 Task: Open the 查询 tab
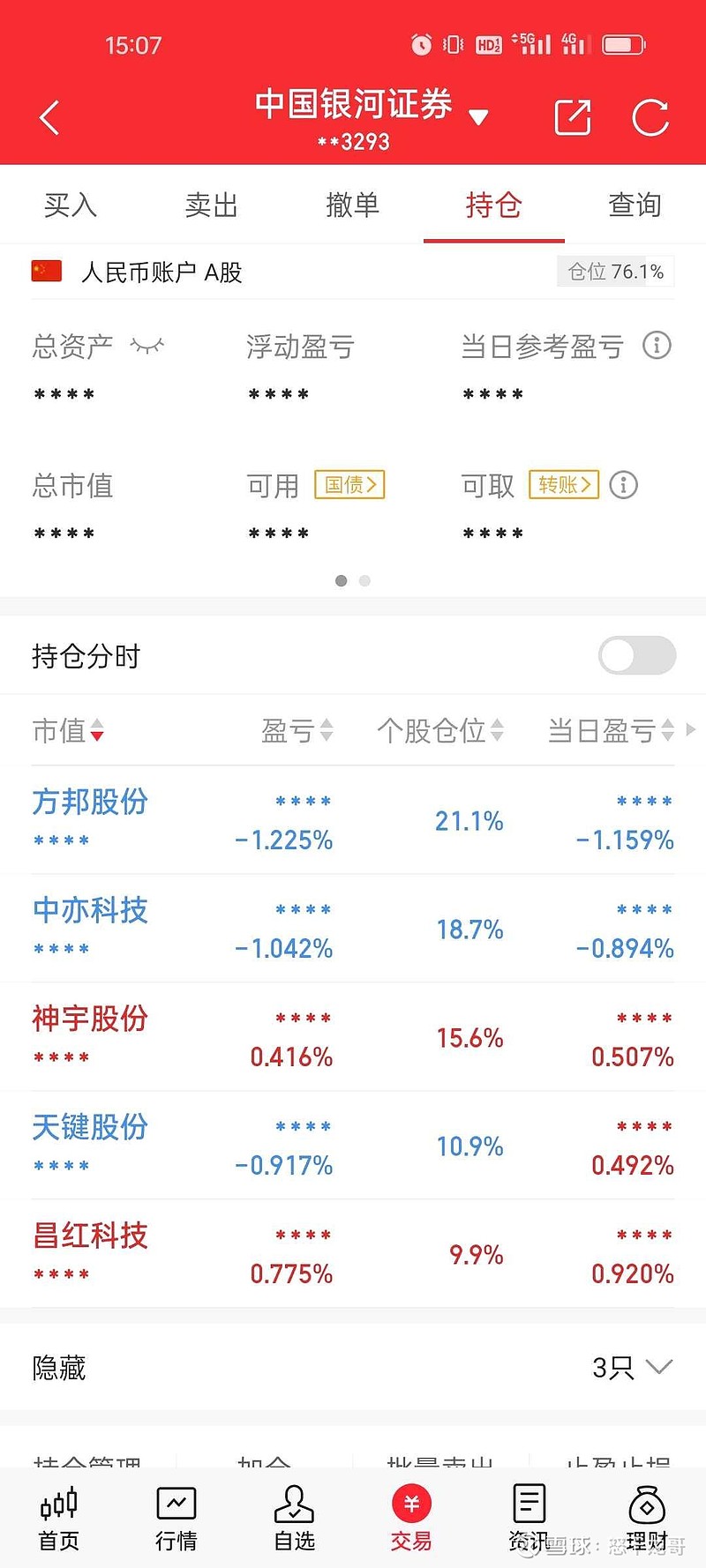(x=634, y=205)
